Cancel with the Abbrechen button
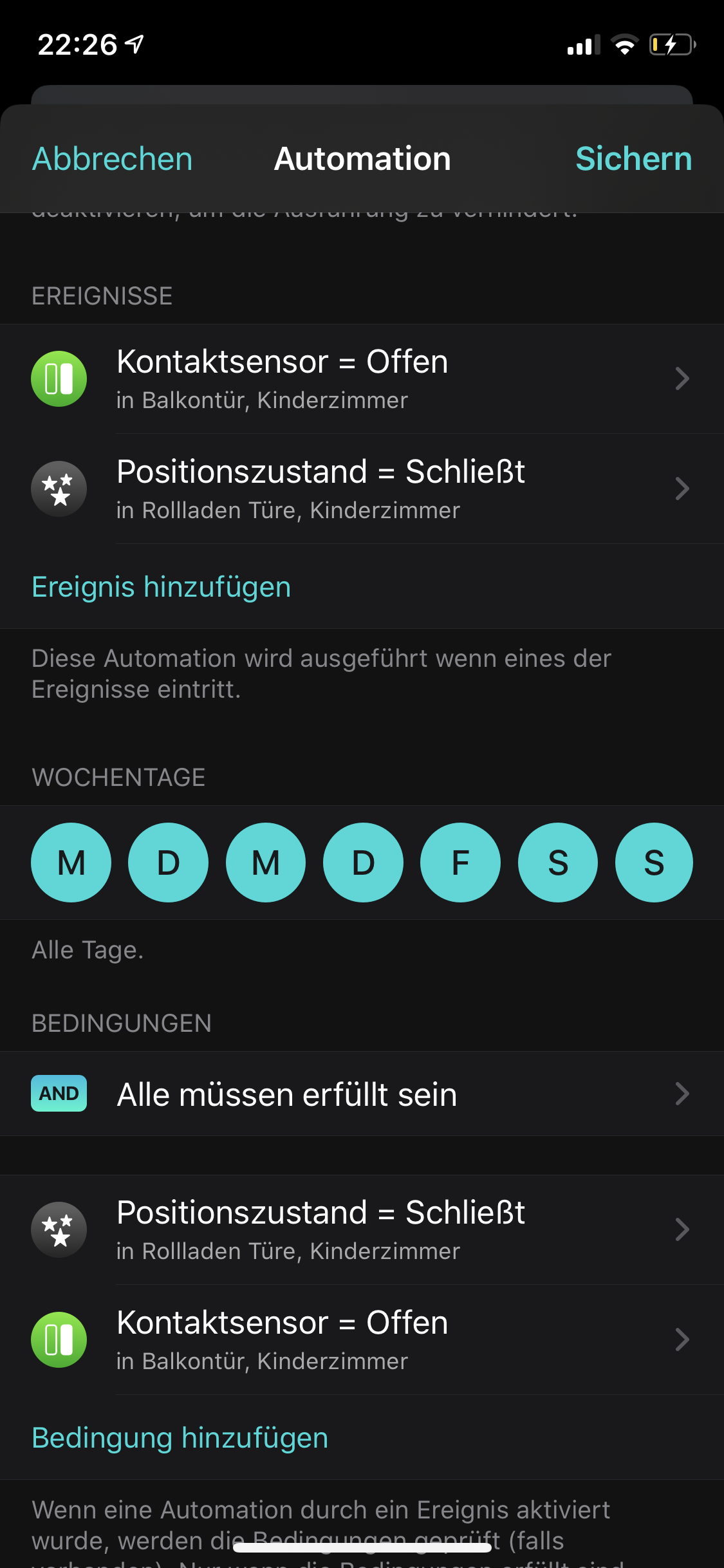 [x=112, y=159]
